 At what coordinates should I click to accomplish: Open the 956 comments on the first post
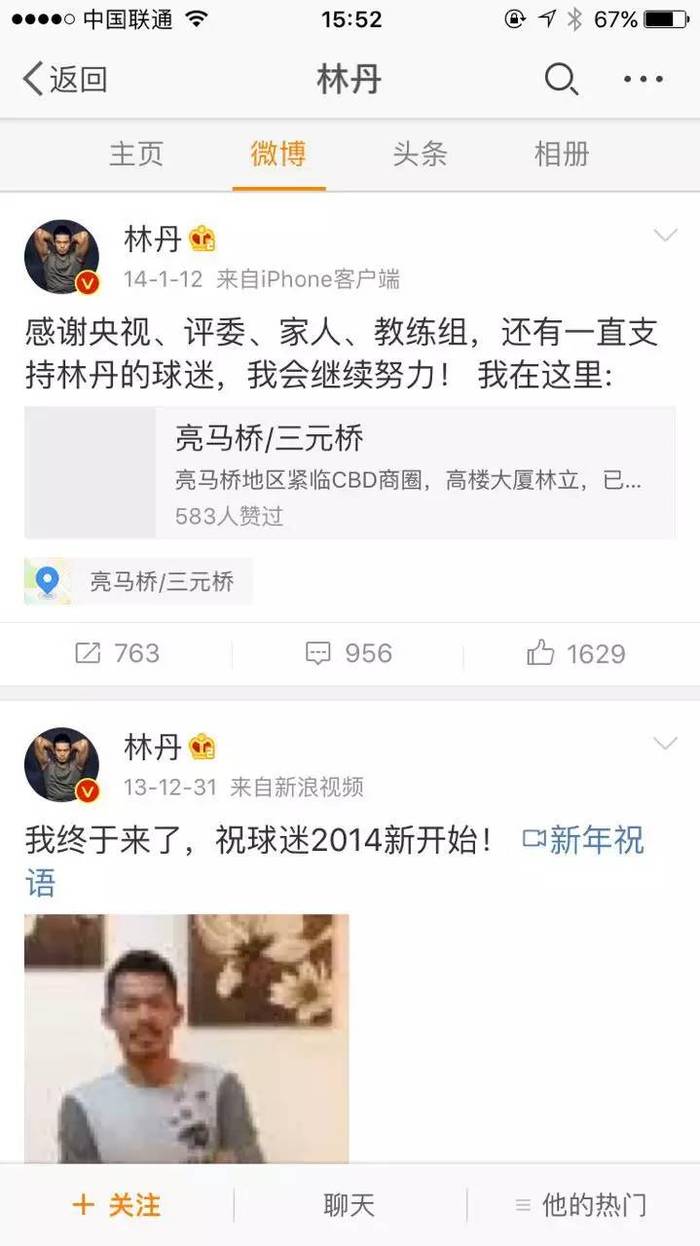click(x=349, y=654)
